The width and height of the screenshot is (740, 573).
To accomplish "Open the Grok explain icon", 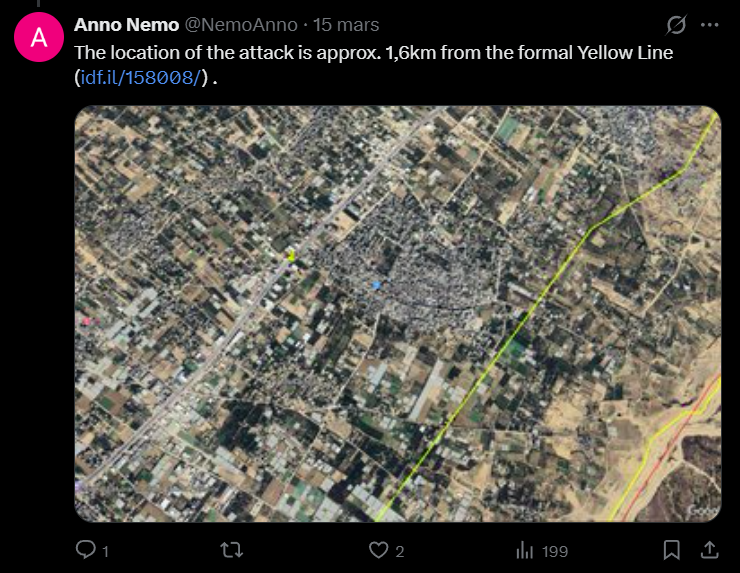I will click(676, 25).
